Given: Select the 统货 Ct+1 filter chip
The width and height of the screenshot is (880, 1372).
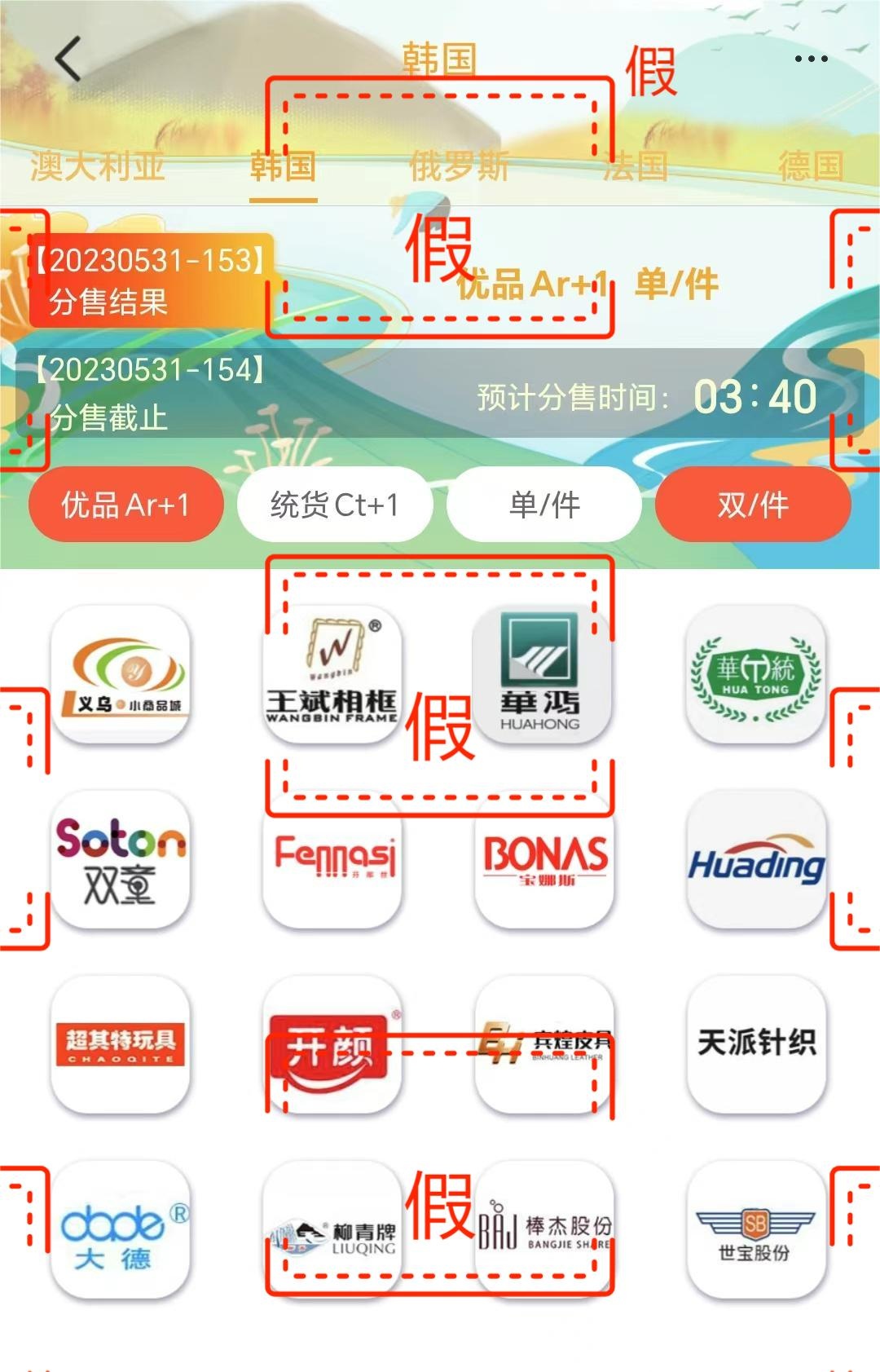Looking at the screenshot, I should (x=334, y=505).
